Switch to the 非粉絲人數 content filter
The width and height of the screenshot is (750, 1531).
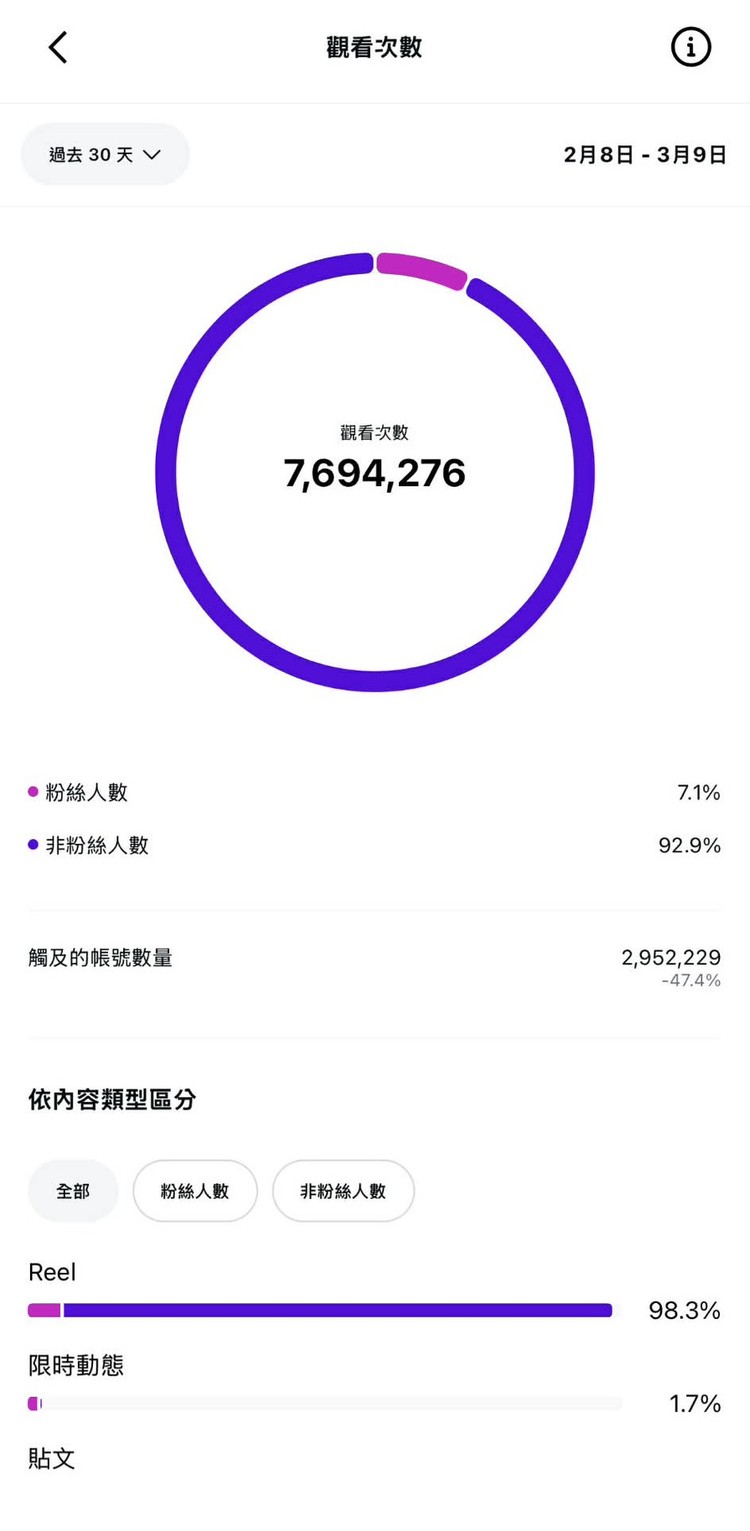344,1191
